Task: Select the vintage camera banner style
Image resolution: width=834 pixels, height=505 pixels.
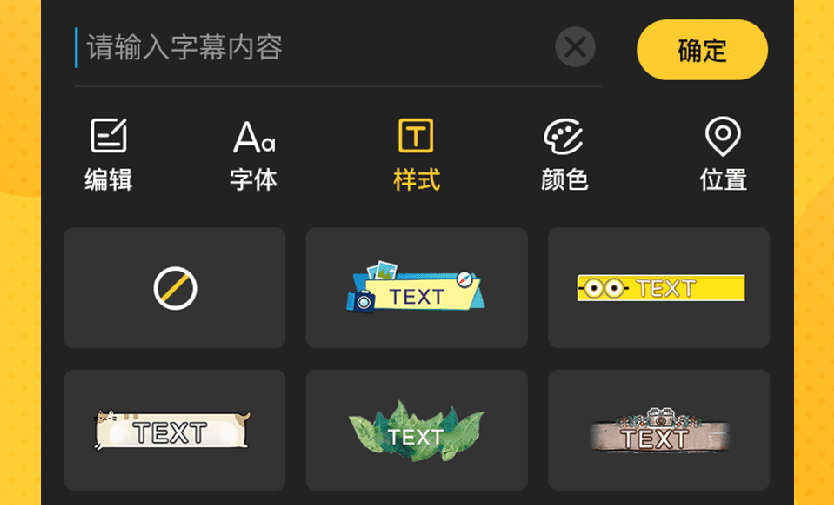Action: pos(659,431)
